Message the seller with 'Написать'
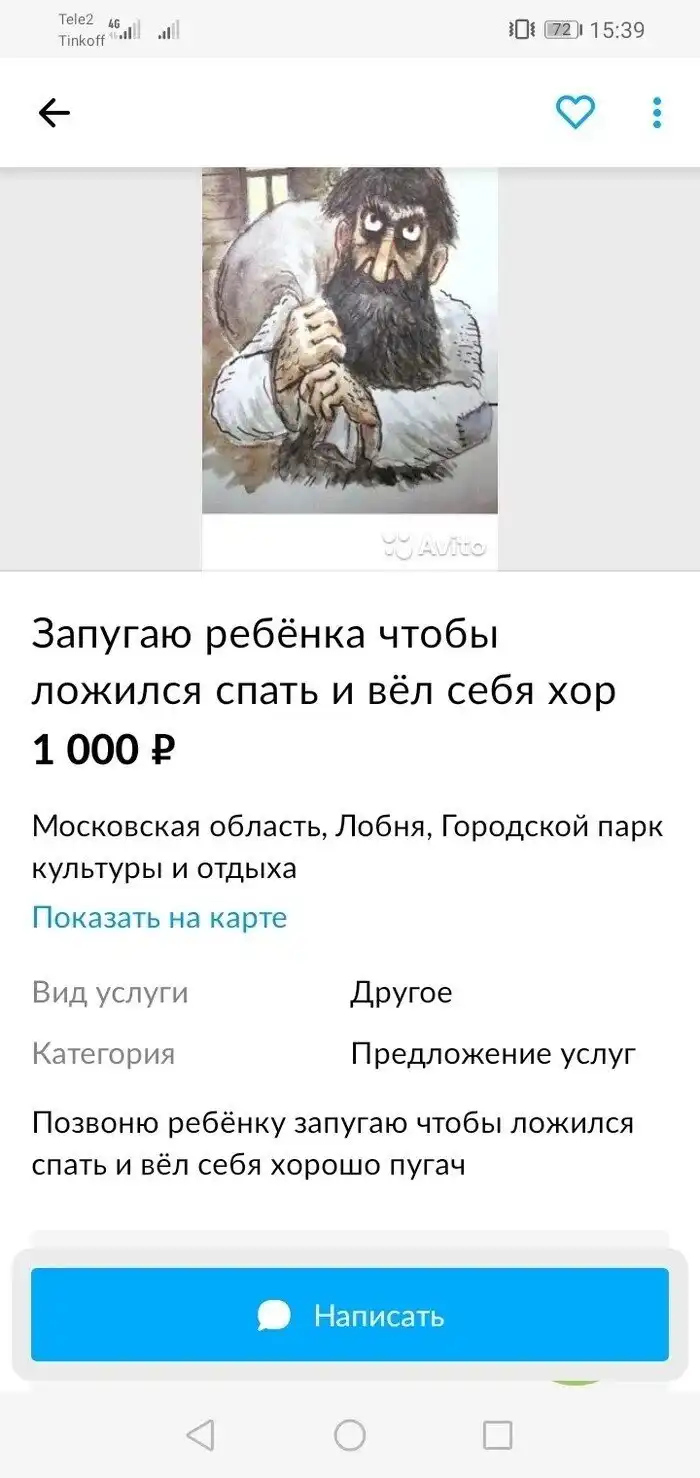The height and width of the screenshot is (1478, 700). [x=350, y=1315]
